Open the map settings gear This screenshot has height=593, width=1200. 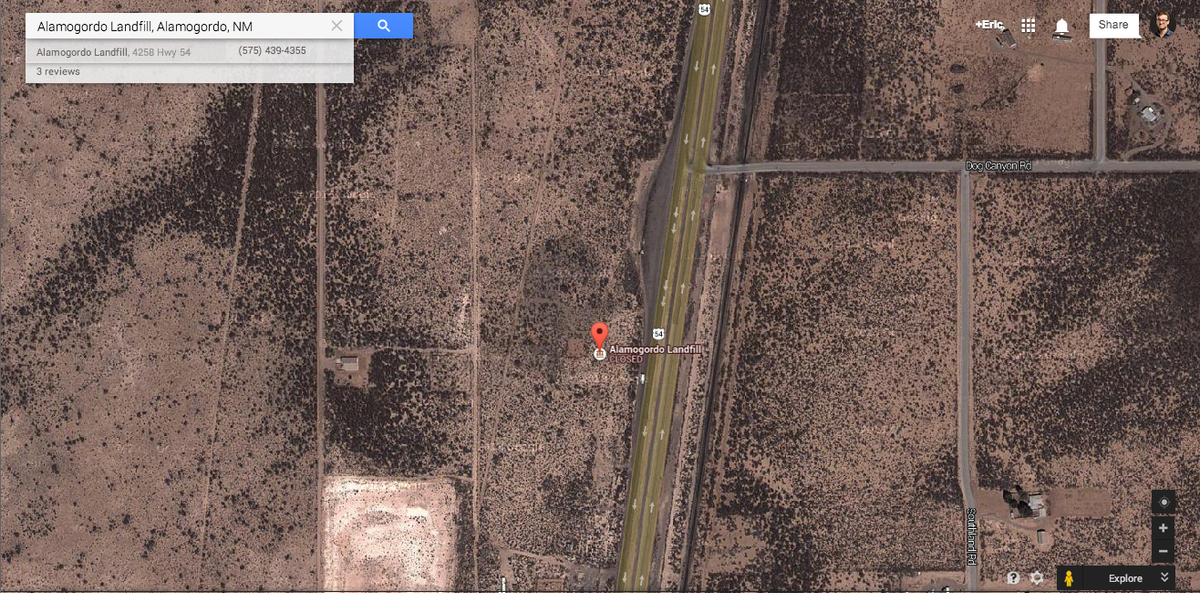[x=1036, y=578]
